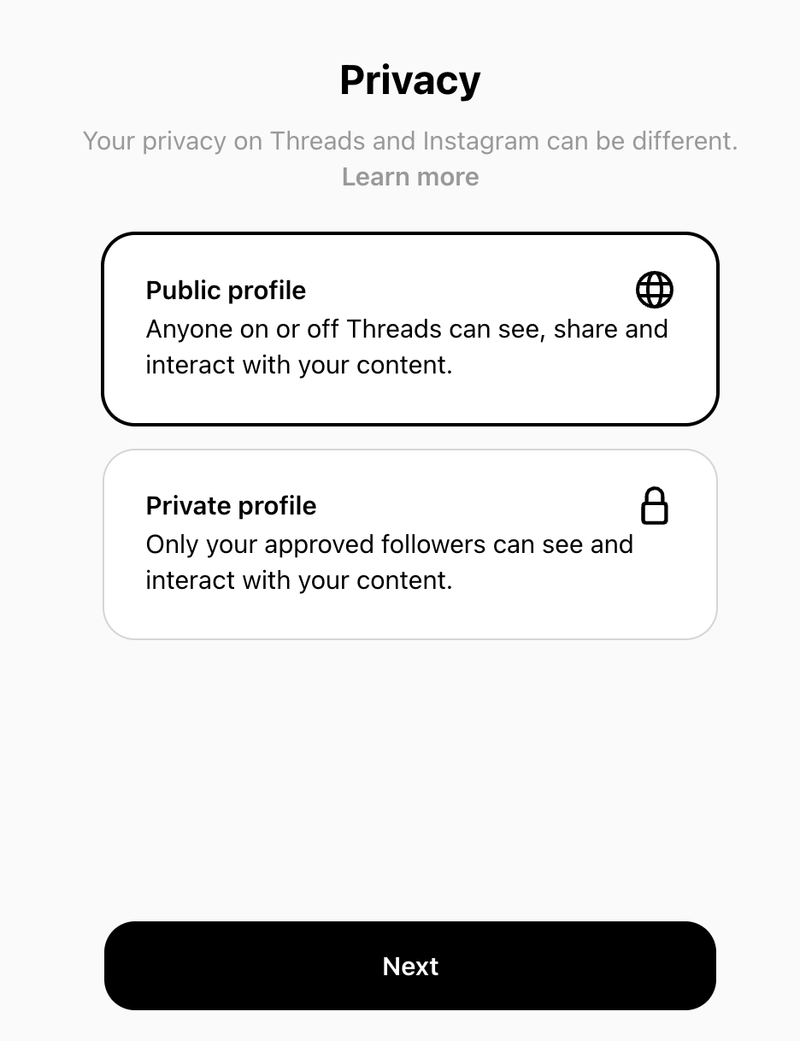The height and width of the screenshot is (1041, 800).
Task: Click the currently highlighted Public profile card
Action: pyautogui.click(x=409, y=327)
